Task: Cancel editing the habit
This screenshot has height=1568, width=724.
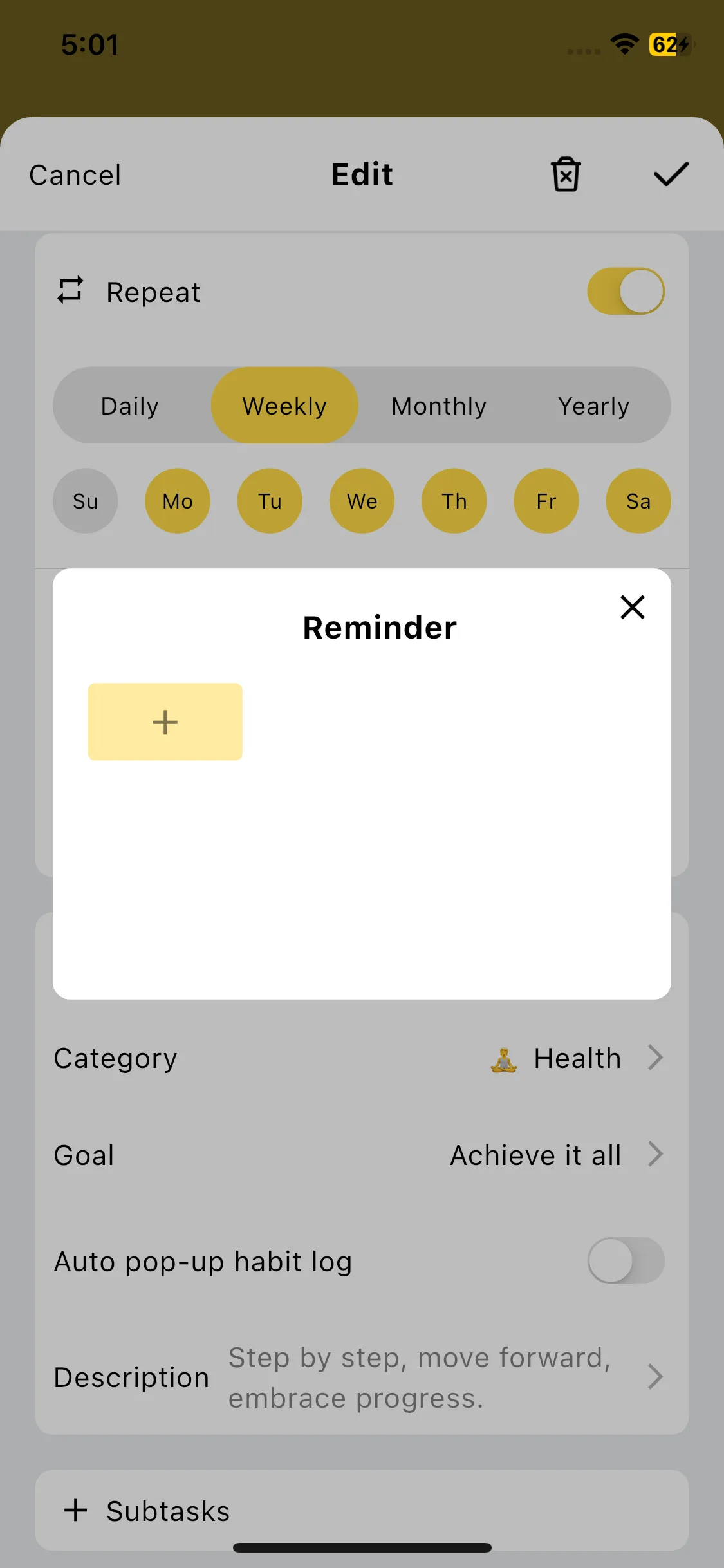Action: tap(75, 175)
